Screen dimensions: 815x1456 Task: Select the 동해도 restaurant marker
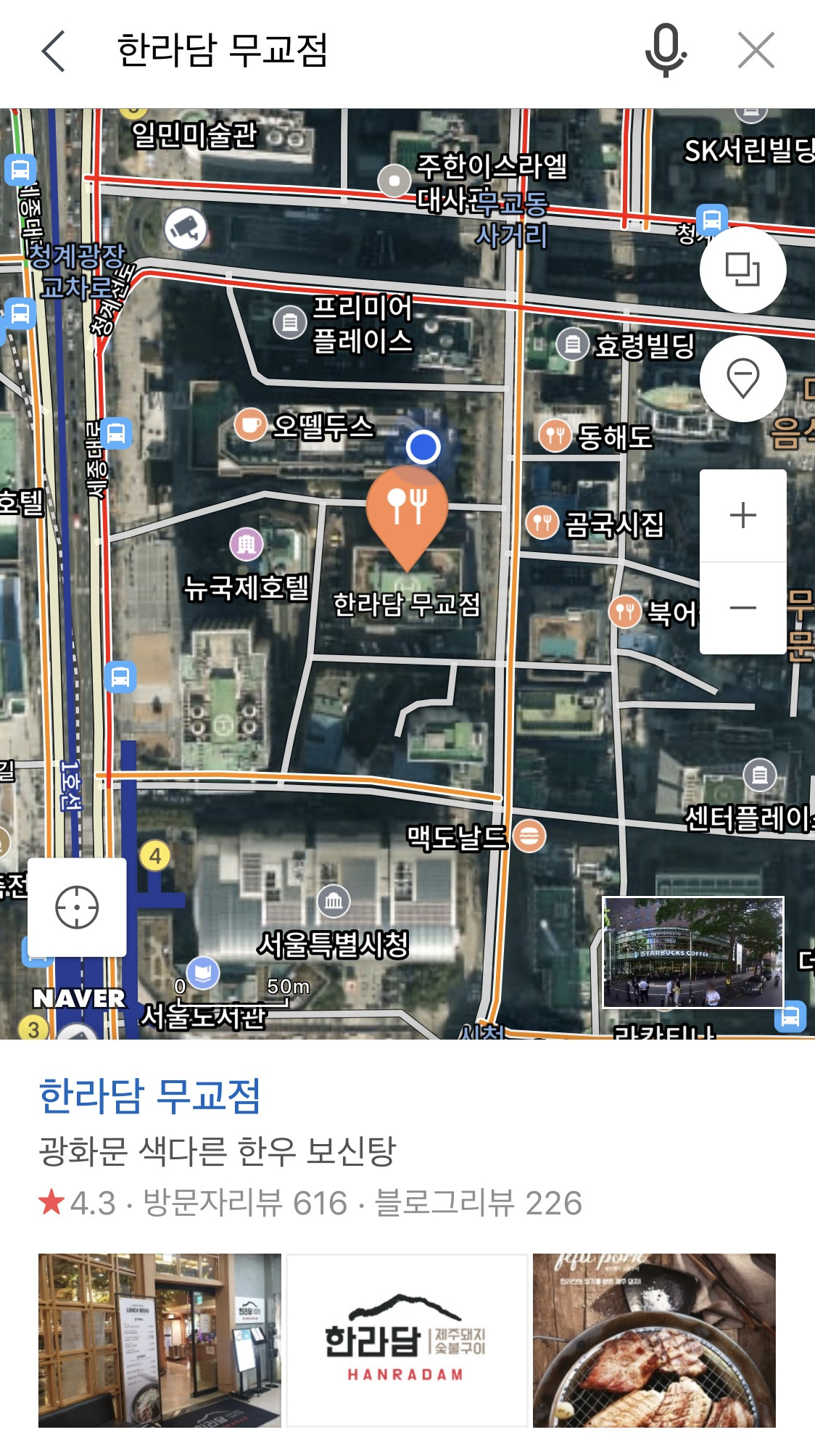[x=555, y=435]
